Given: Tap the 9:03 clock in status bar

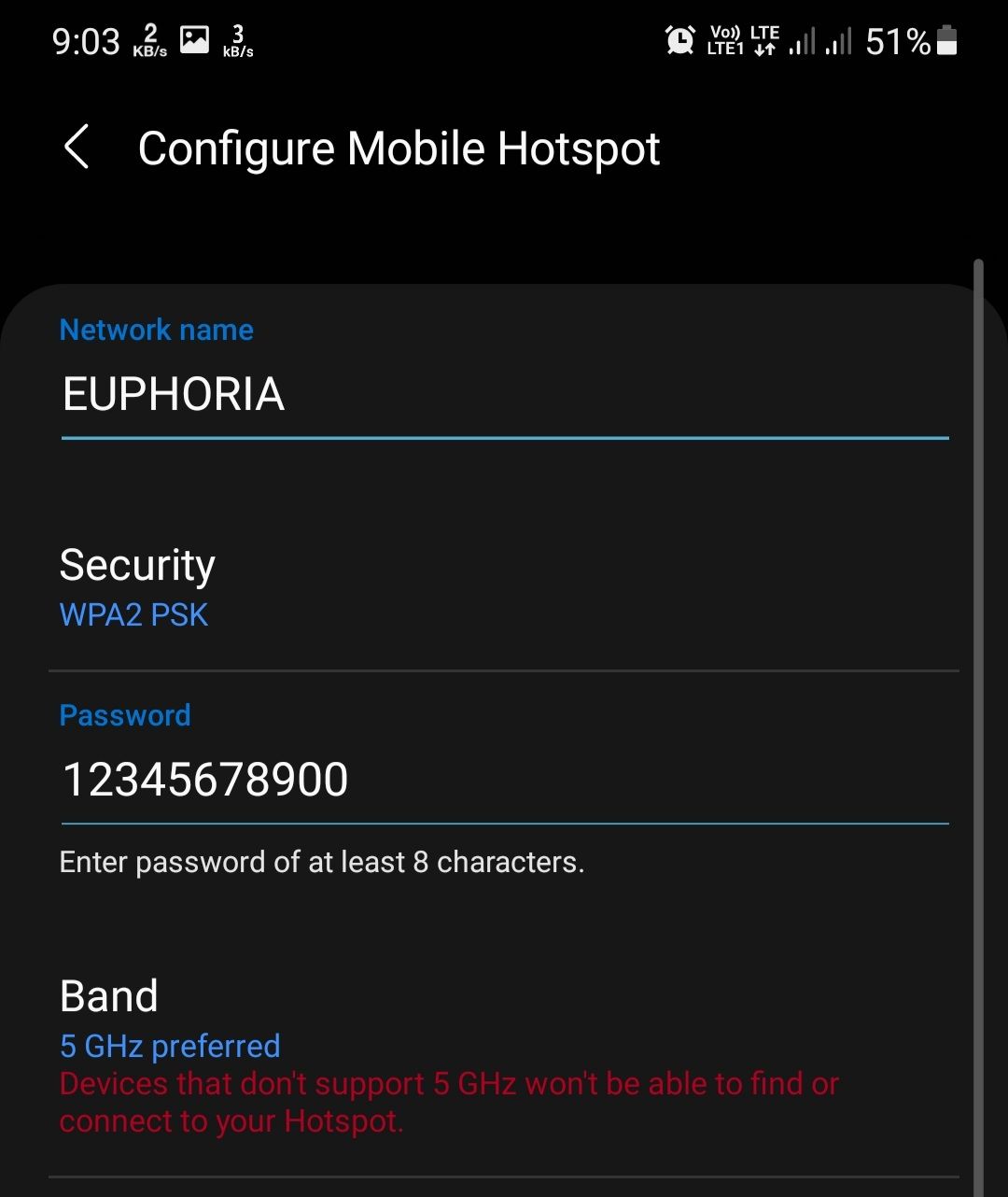Looking at the screenshot, I should (85, 41).
